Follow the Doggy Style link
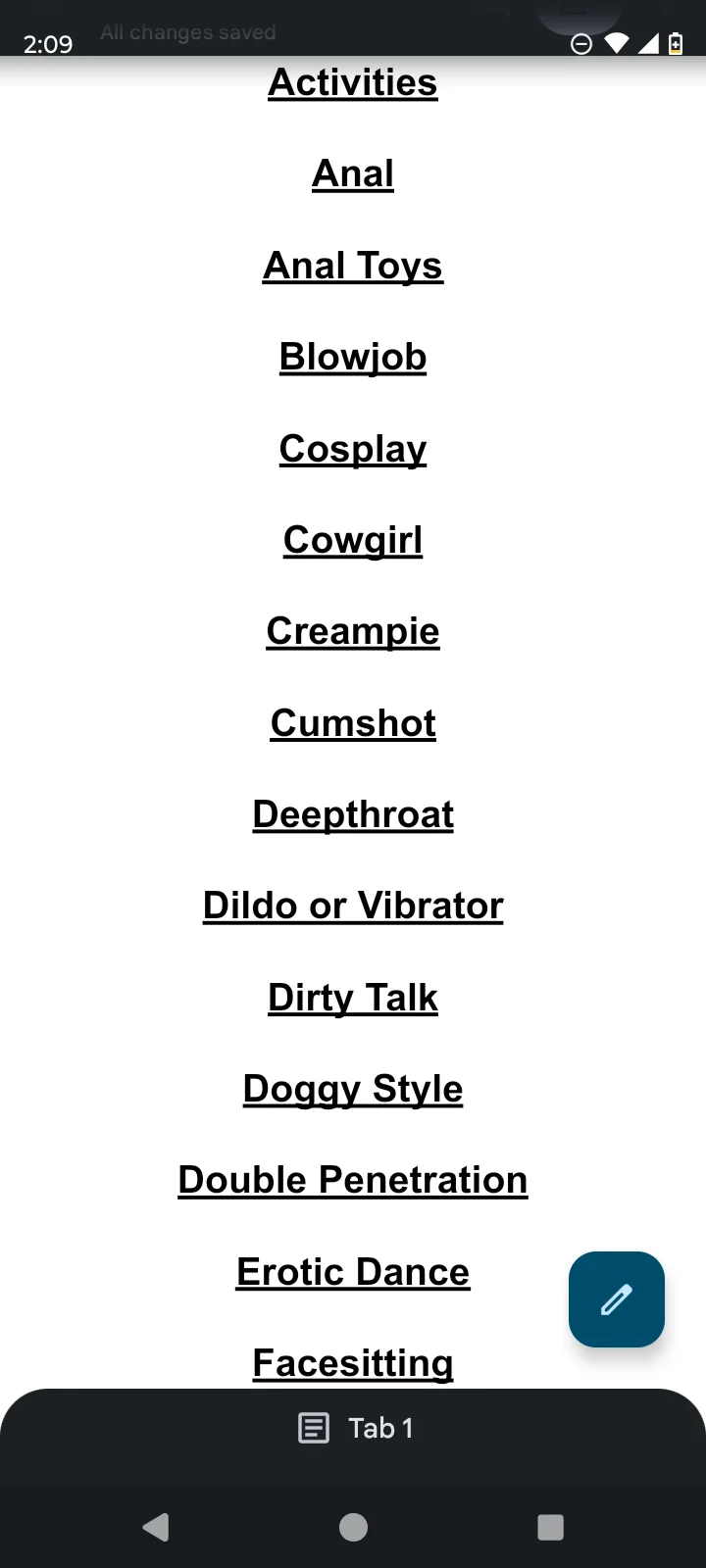 coord(353,1089)
